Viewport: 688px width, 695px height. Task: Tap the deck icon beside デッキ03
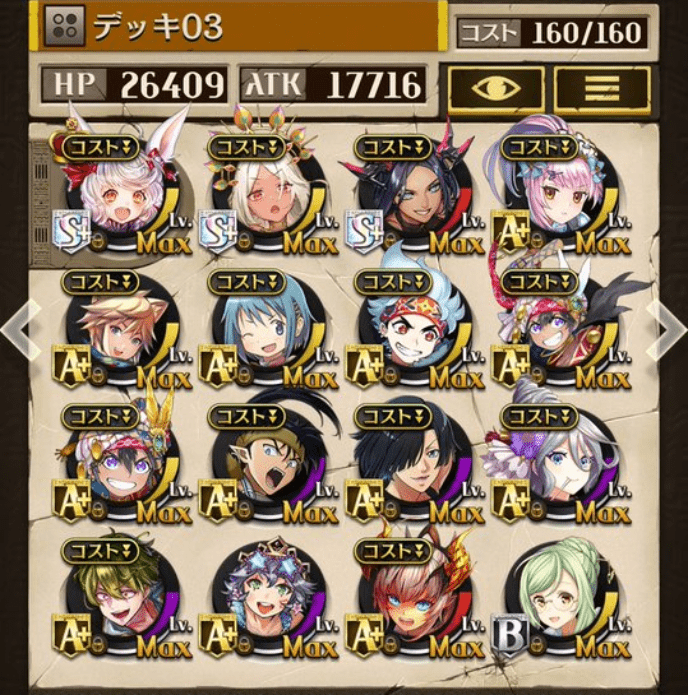tap(64, 26)
